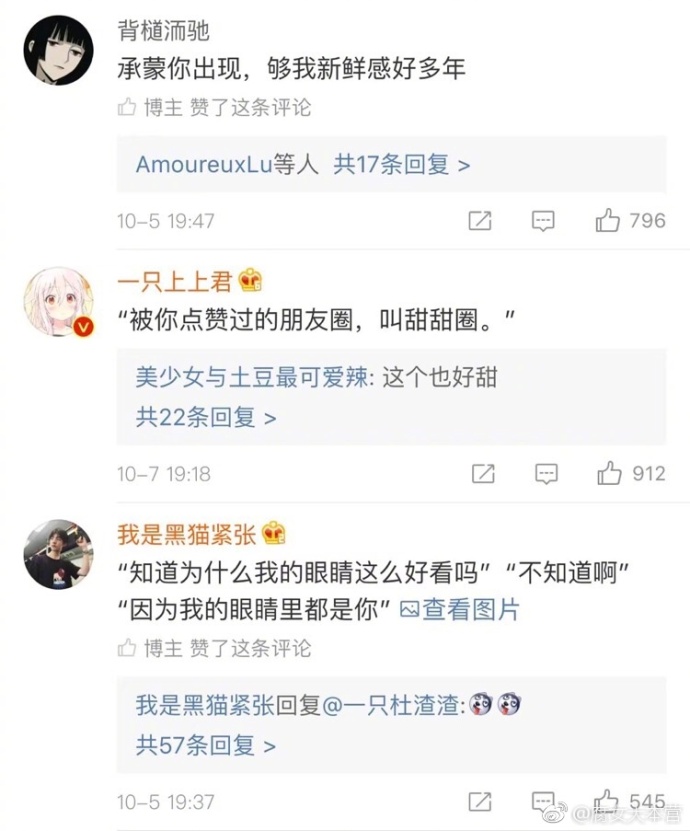Viewport: 690px width, 831px height.
Task: Open the @一只杜渣渣 mention
Action: pos(394,705)
